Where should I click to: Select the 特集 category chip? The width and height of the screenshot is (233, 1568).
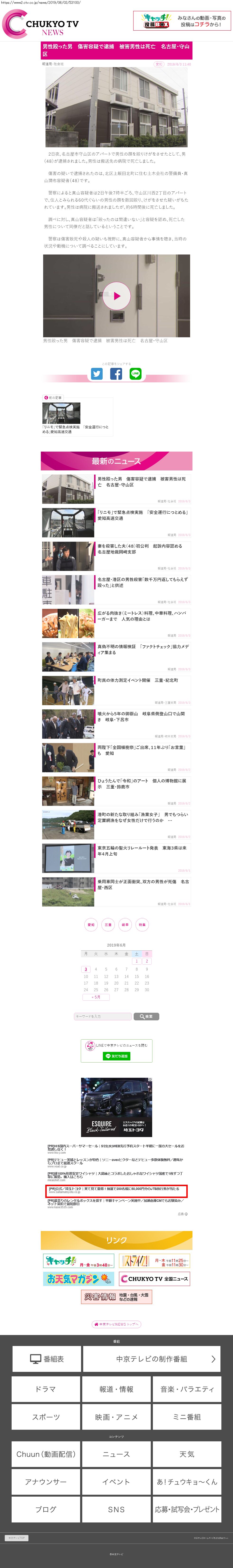[x=142, y=925]
